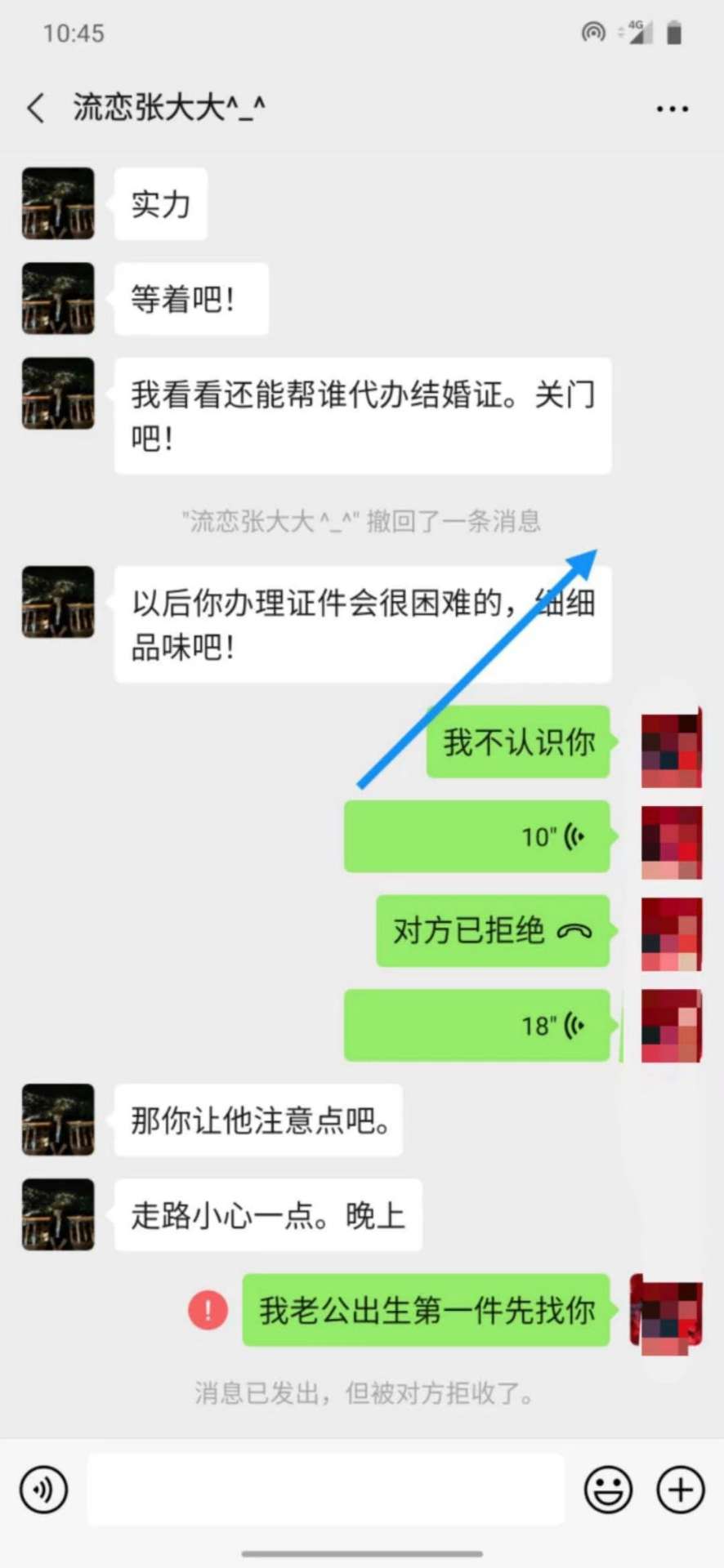Tap the red failed-message alert icon
Image resolution: width=724 pixels, height=1568 pixels.
point(208,1310)
